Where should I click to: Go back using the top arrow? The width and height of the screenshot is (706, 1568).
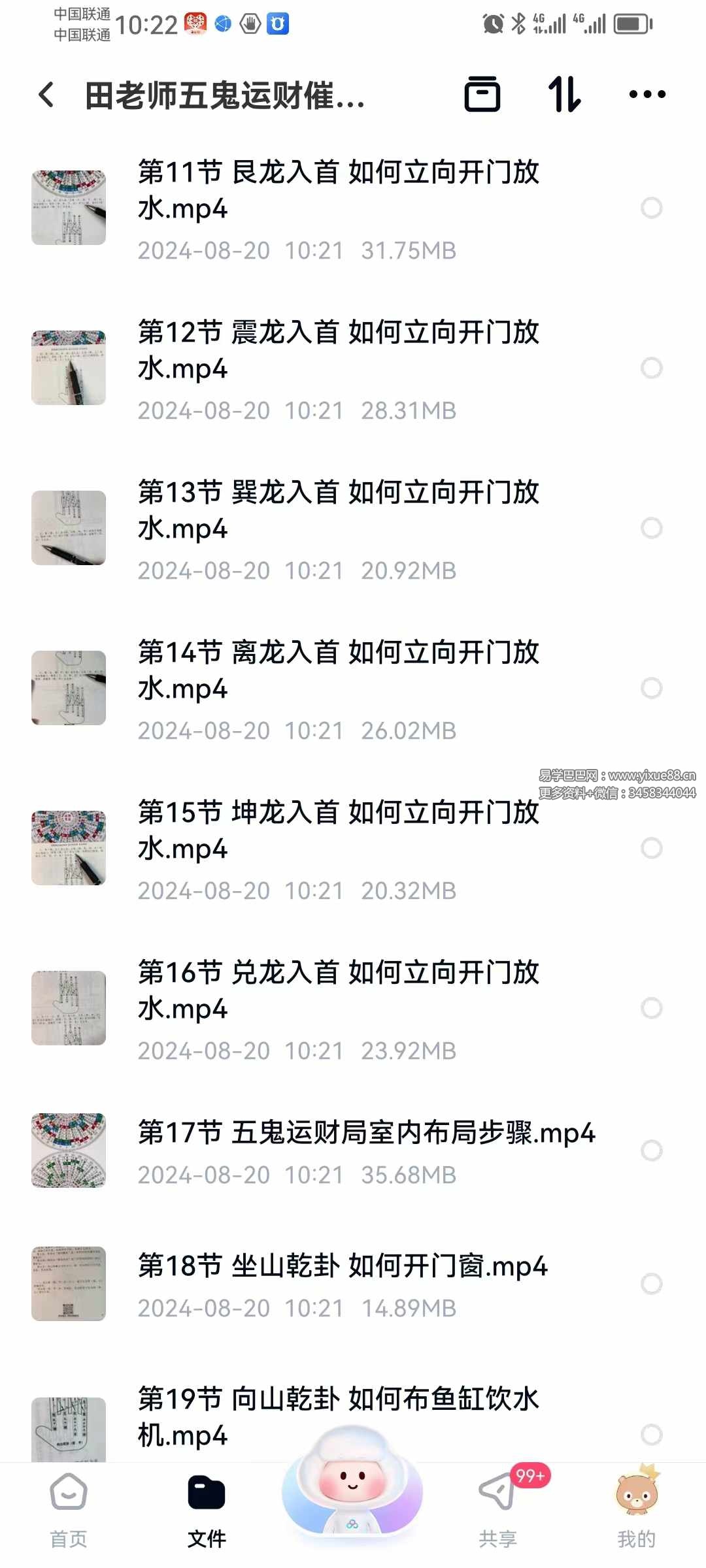point(46,95)
